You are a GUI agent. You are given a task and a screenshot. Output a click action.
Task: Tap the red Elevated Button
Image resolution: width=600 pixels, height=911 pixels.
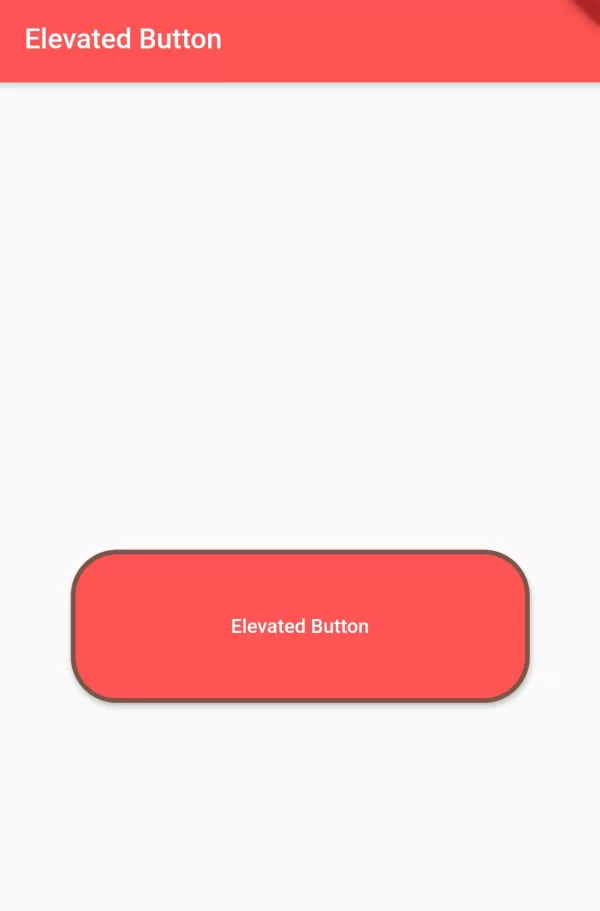[x=300, y=626]
